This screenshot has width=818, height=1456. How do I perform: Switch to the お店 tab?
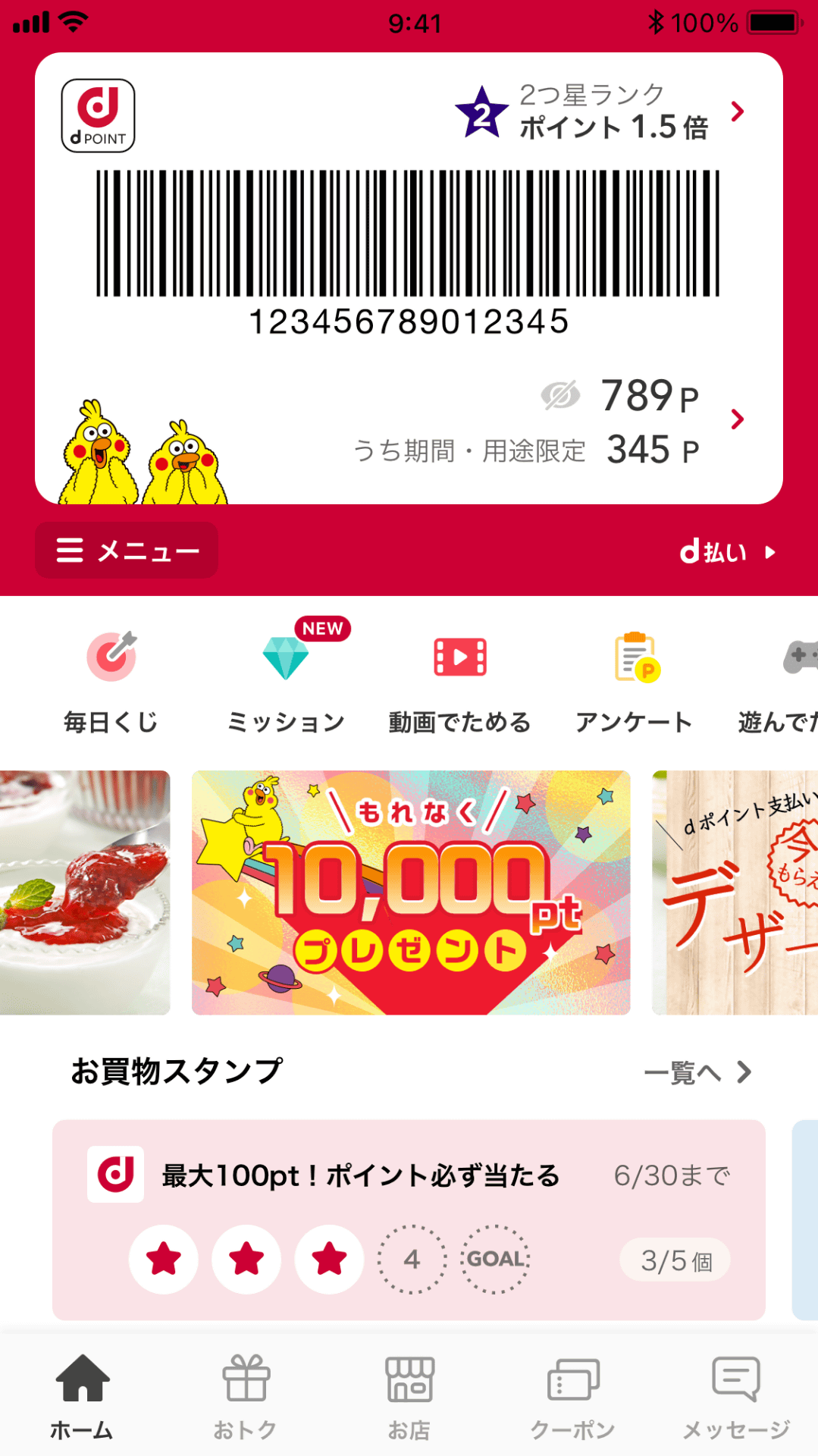coord(408,1395)
